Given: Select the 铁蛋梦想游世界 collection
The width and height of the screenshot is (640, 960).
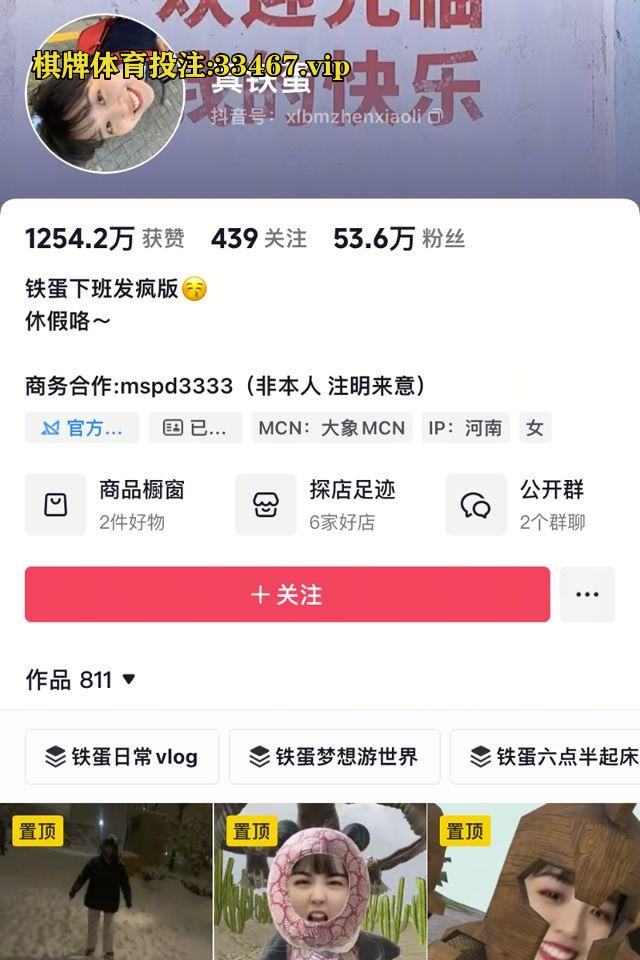Looking at the screenshot, I should 334,757.
